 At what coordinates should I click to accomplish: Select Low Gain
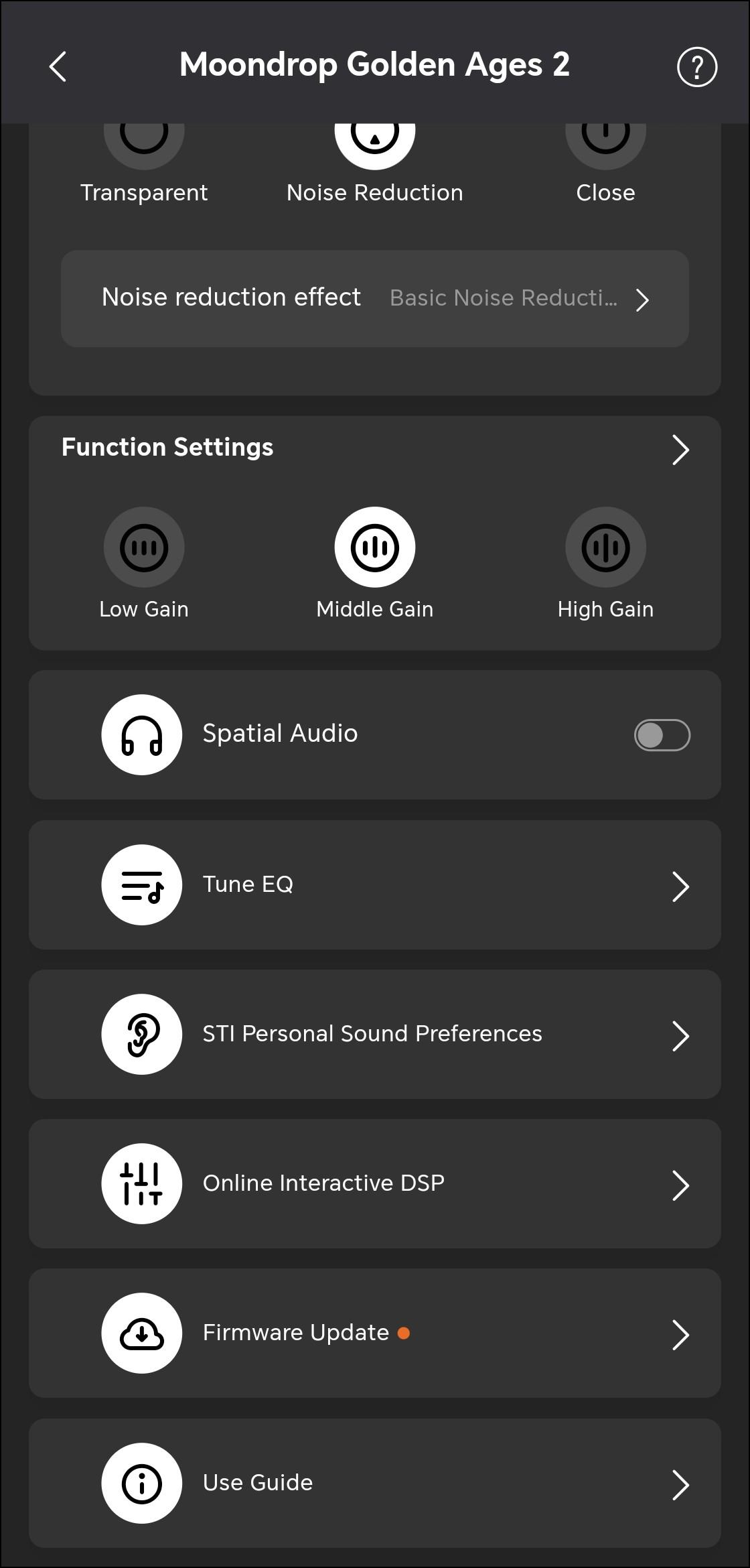(144, 547)
